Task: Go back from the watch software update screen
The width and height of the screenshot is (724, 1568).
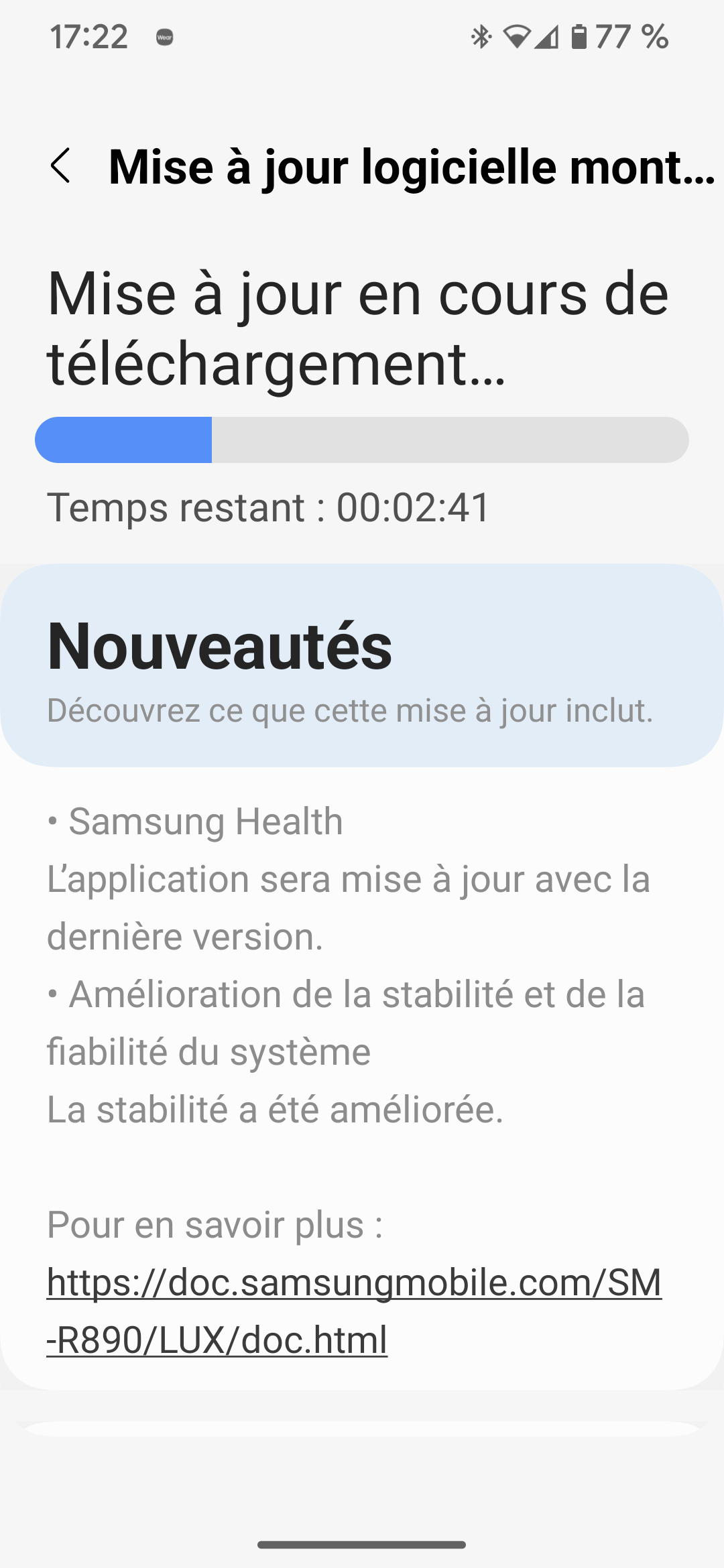Action: [x=60, y=166]
